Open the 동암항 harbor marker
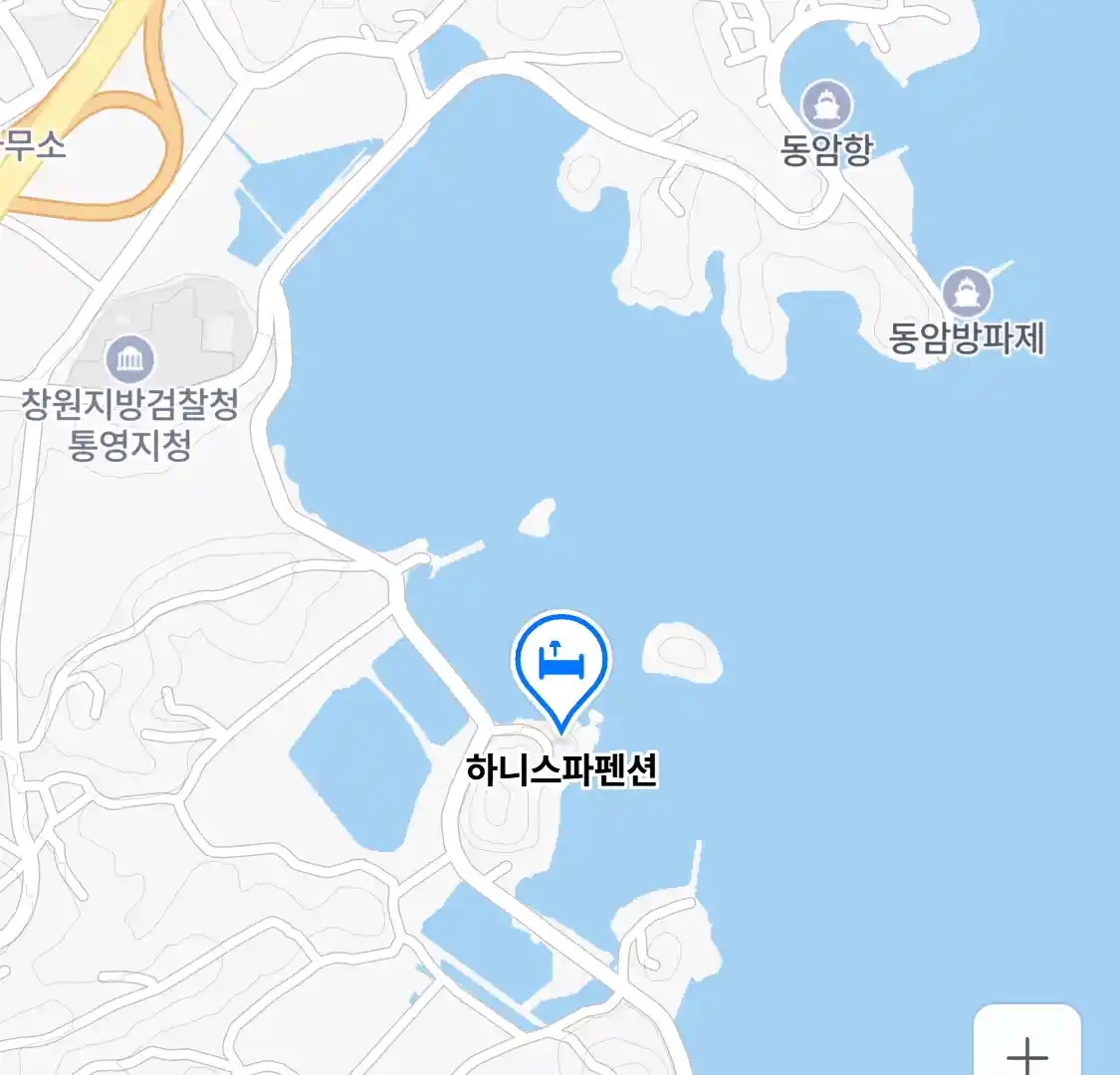 click(826, 105)
